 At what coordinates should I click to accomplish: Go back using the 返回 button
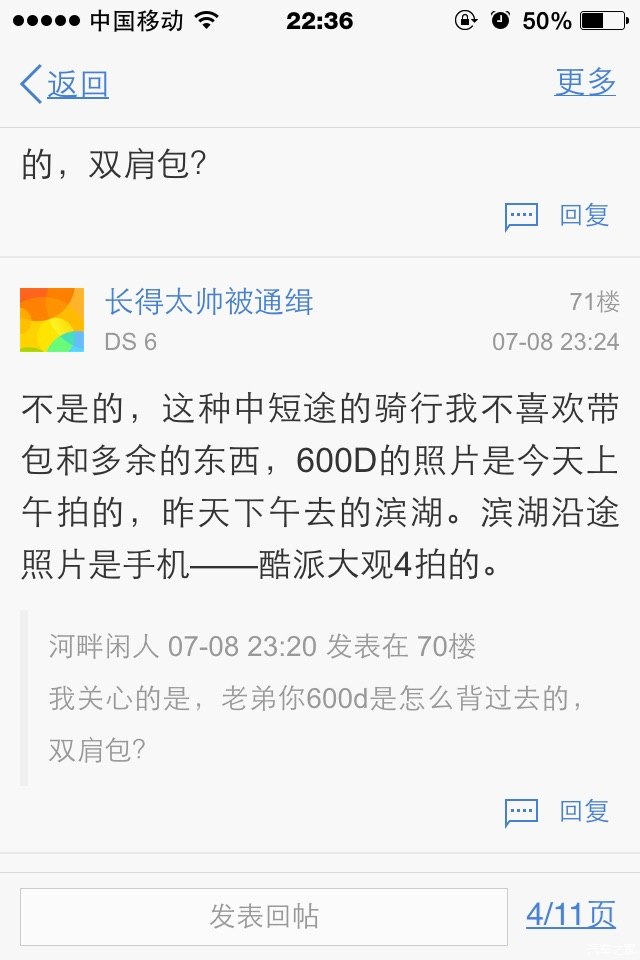pos(64,84)
